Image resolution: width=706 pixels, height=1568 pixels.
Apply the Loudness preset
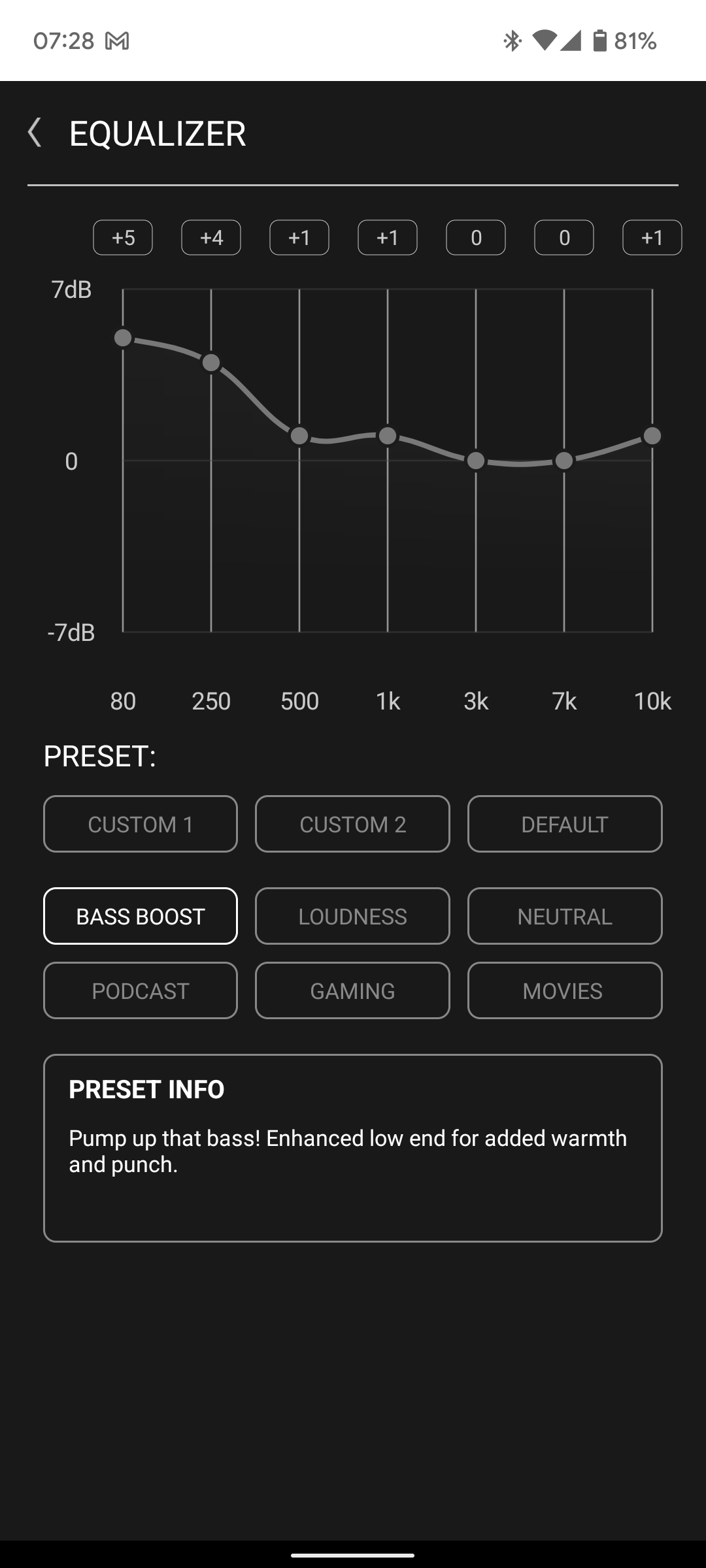point(352,916)
